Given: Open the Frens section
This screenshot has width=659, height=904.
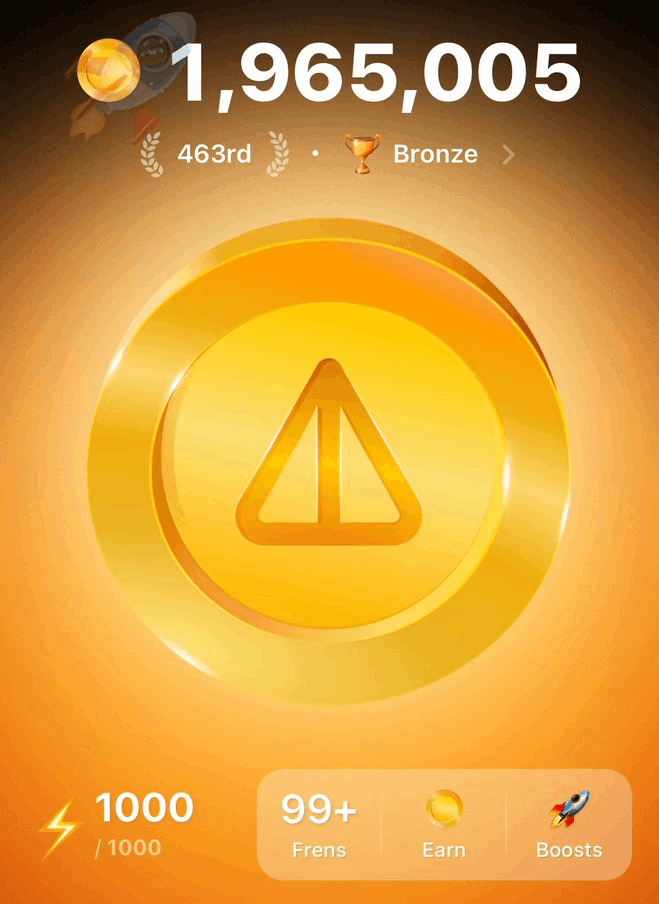Looking at the screenshot, I should (x=319, y=825).
